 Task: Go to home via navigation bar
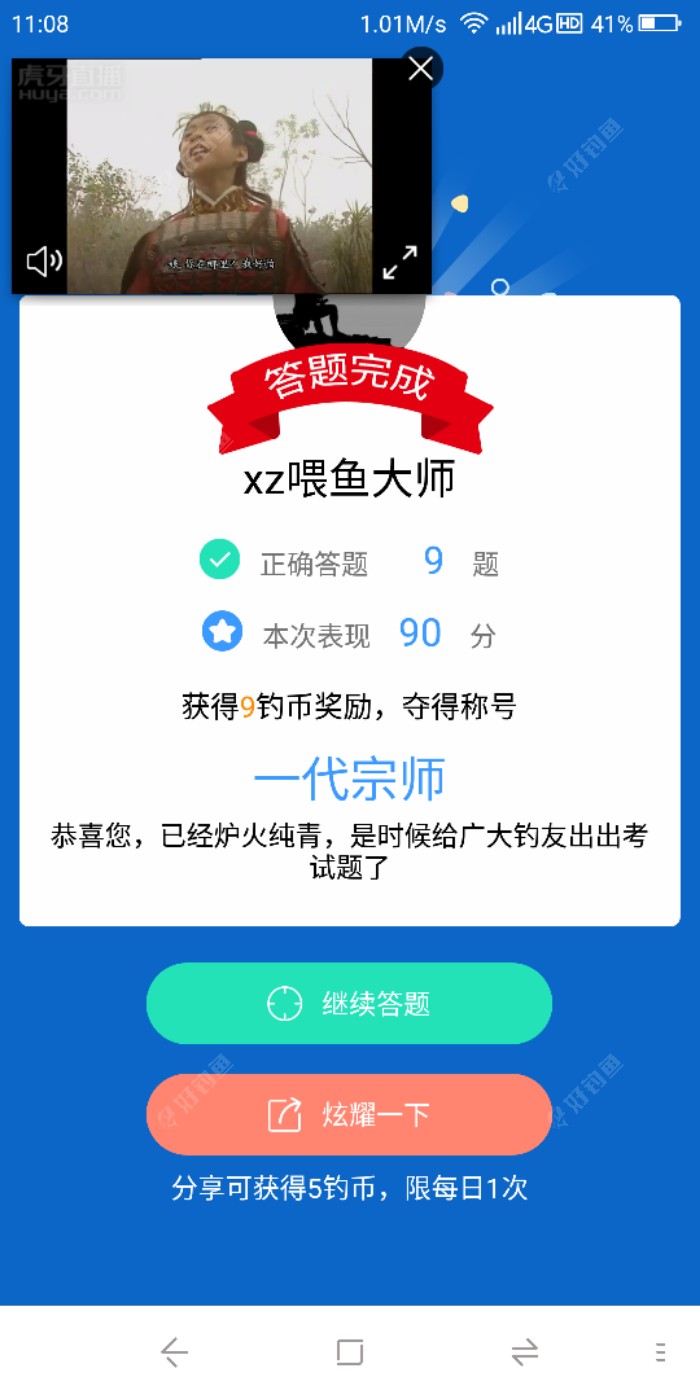350,1353
